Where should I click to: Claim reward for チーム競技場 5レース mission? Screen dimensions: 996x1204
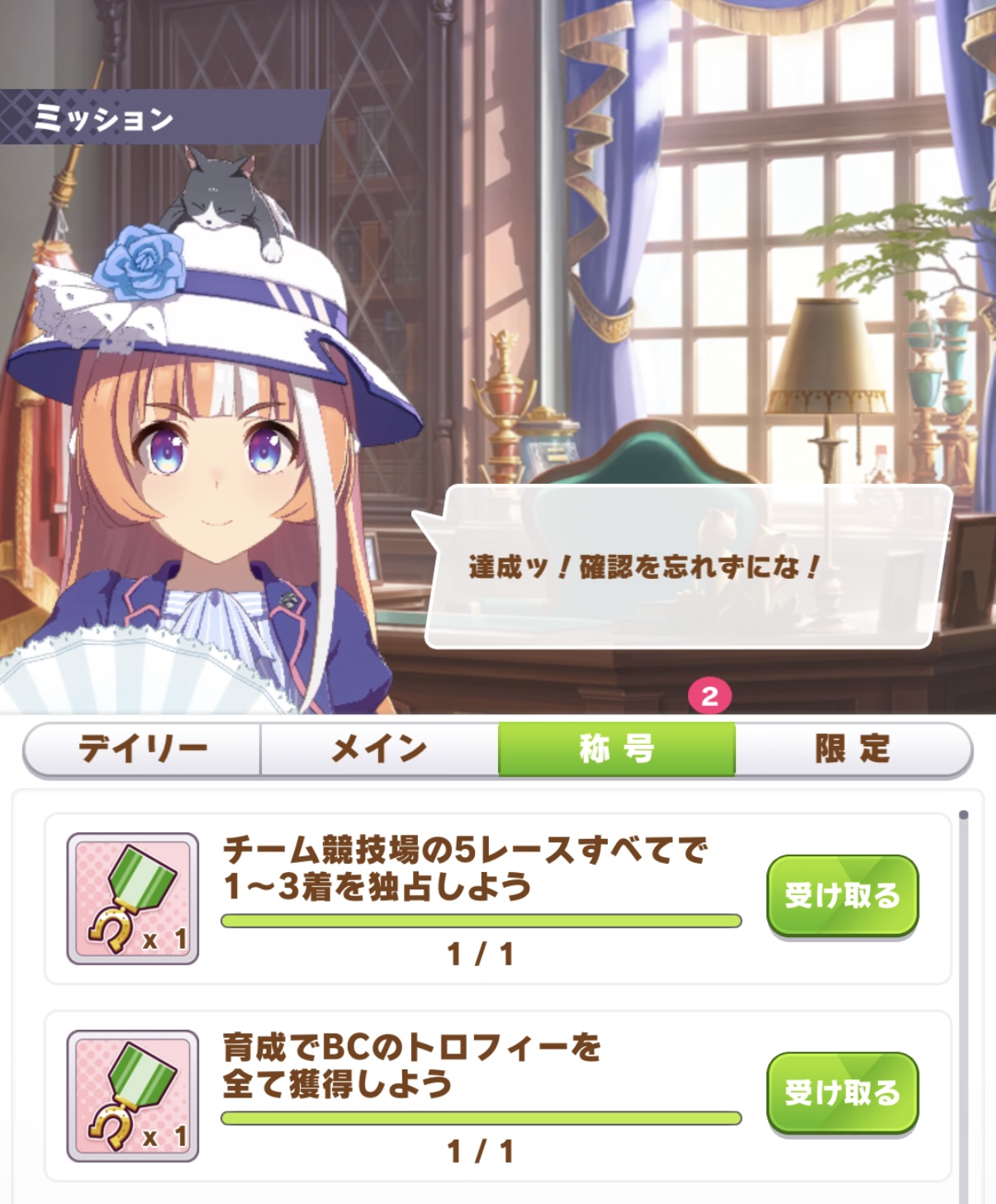coord(842,895)
